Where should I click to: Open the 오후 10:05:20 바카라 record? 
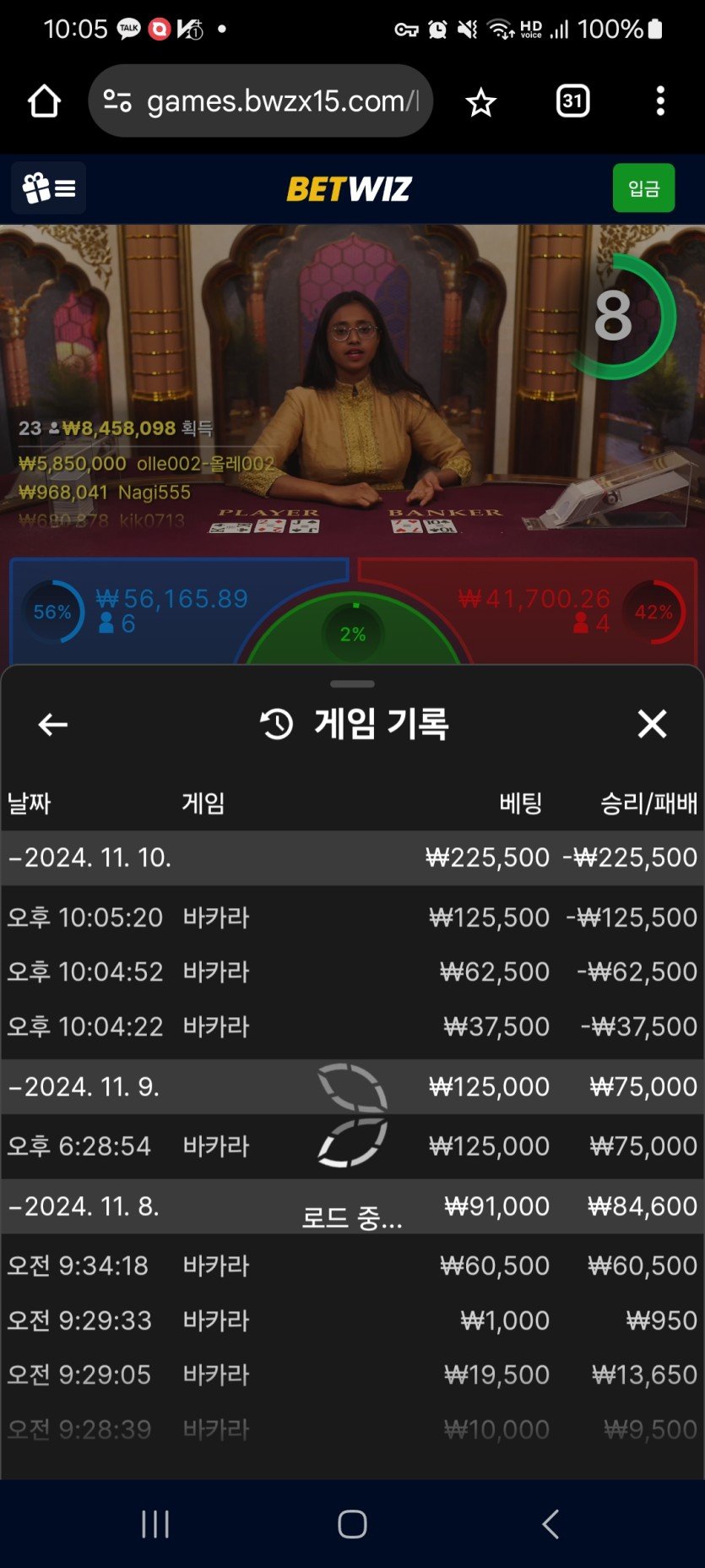pos(351,917)
